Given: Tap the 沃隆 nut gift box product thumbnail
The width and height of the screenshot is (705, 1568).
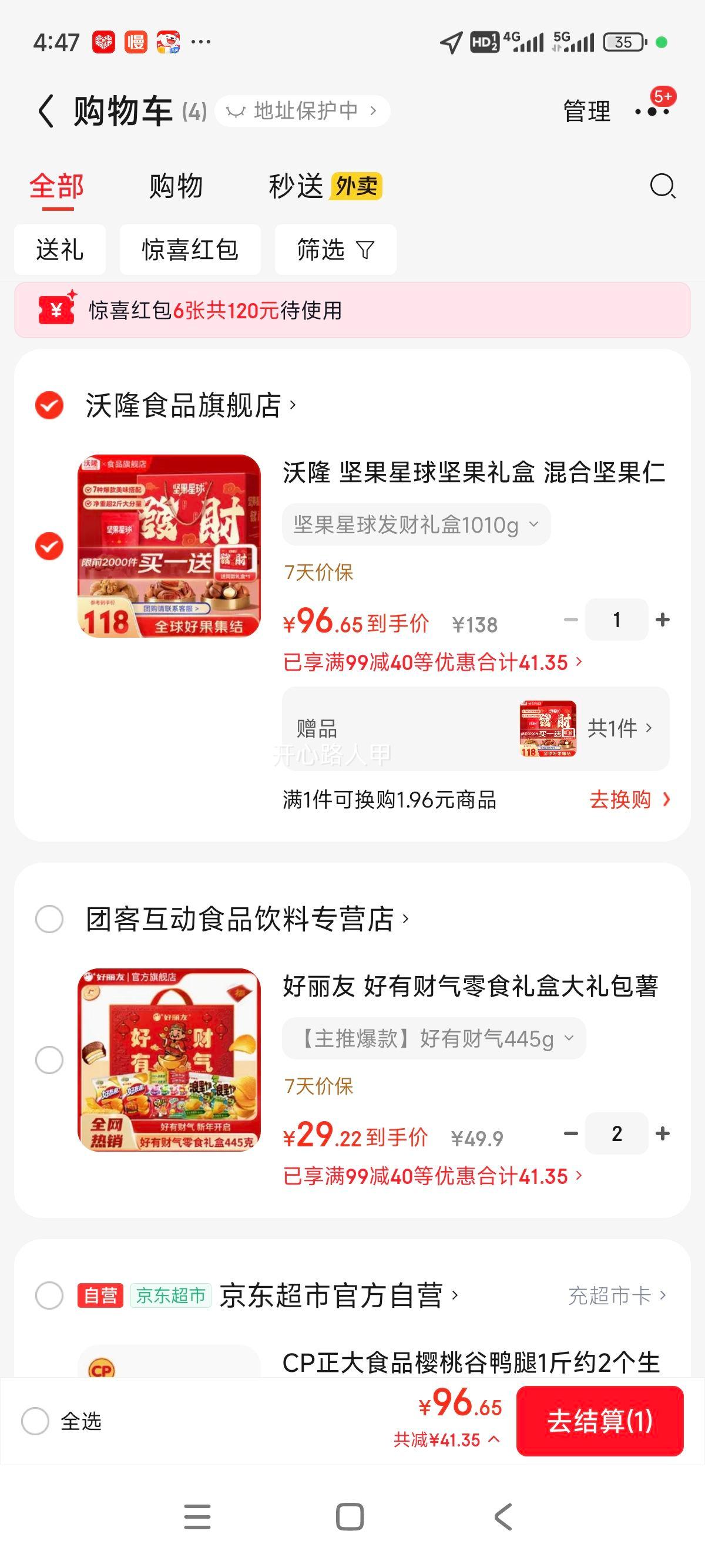Looking at the screenshot, I should pos(168,547).
